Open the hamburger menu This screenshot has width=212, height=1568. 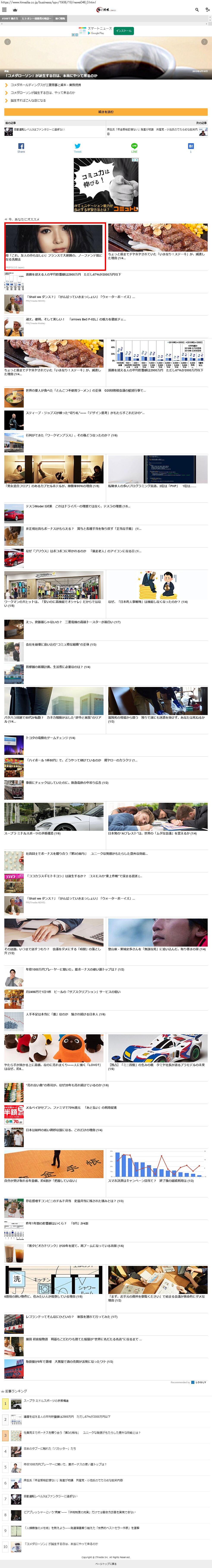[4, 10]
